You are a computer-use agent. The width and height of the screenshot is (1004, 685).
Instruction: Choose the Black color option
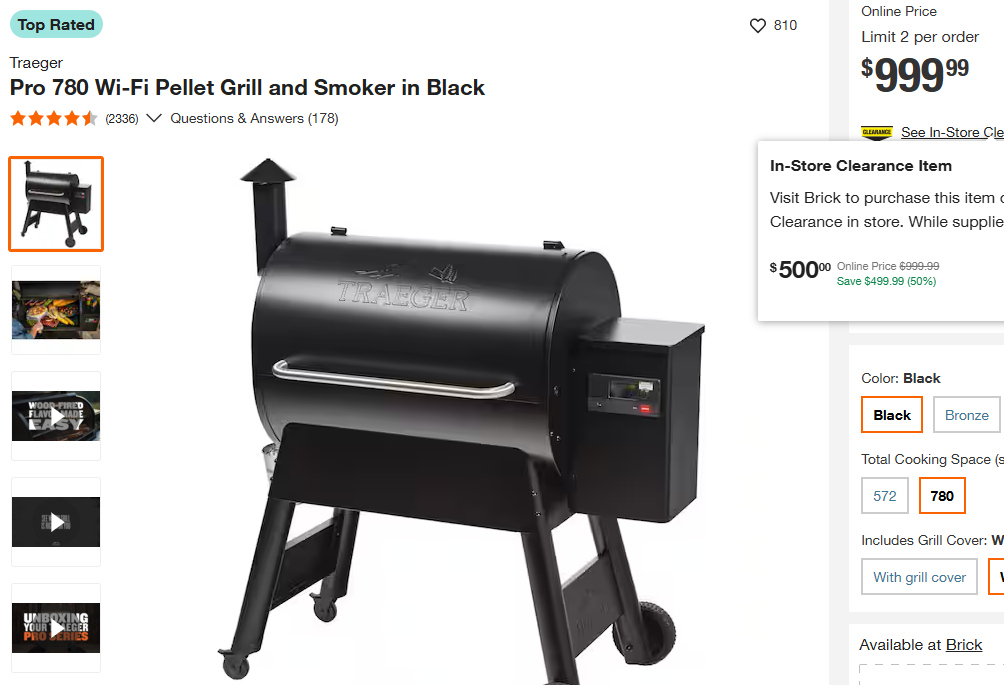tap(892, 414)
